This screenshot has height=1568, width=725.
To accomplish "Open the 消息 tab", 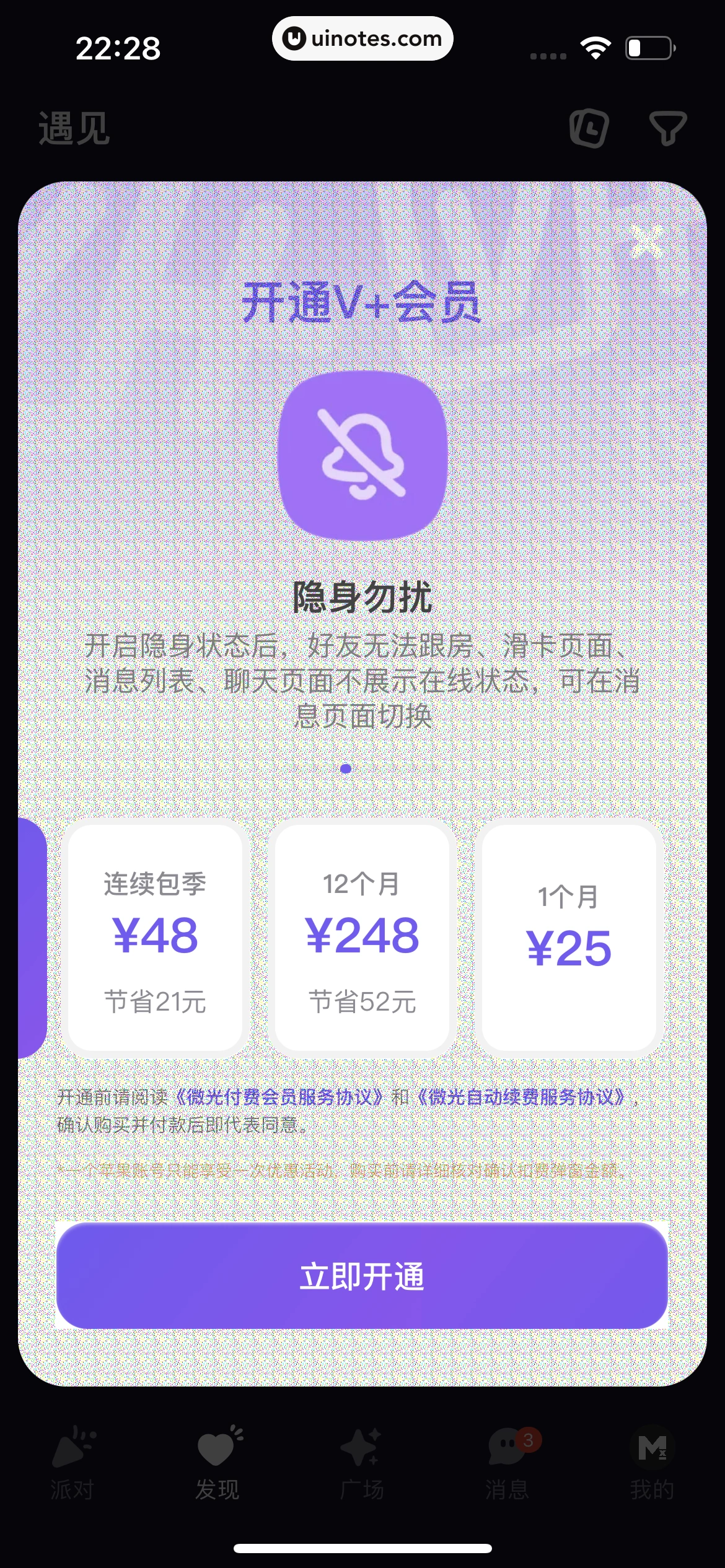I will [507, 1463].
